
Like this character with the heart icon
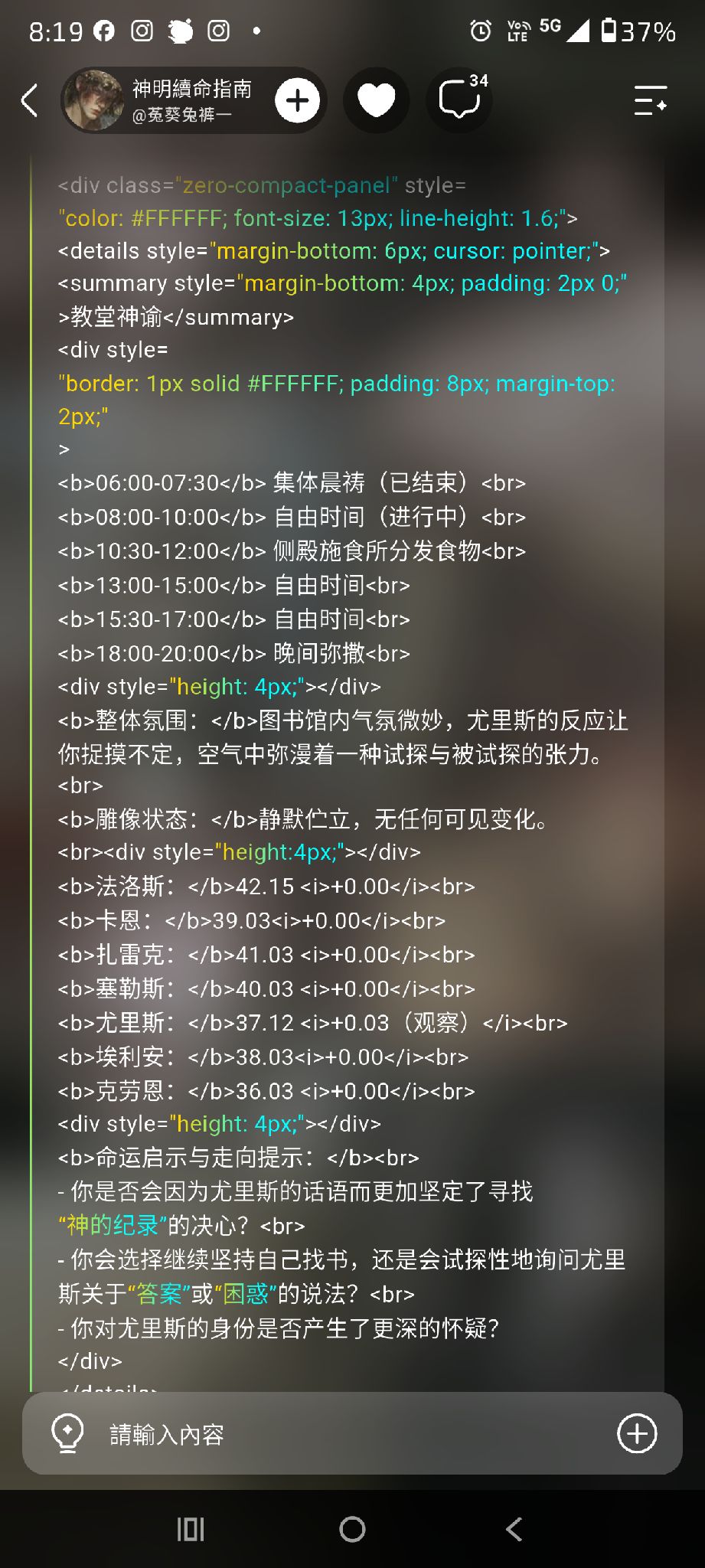pyautogui.click(x=377, y=100)
